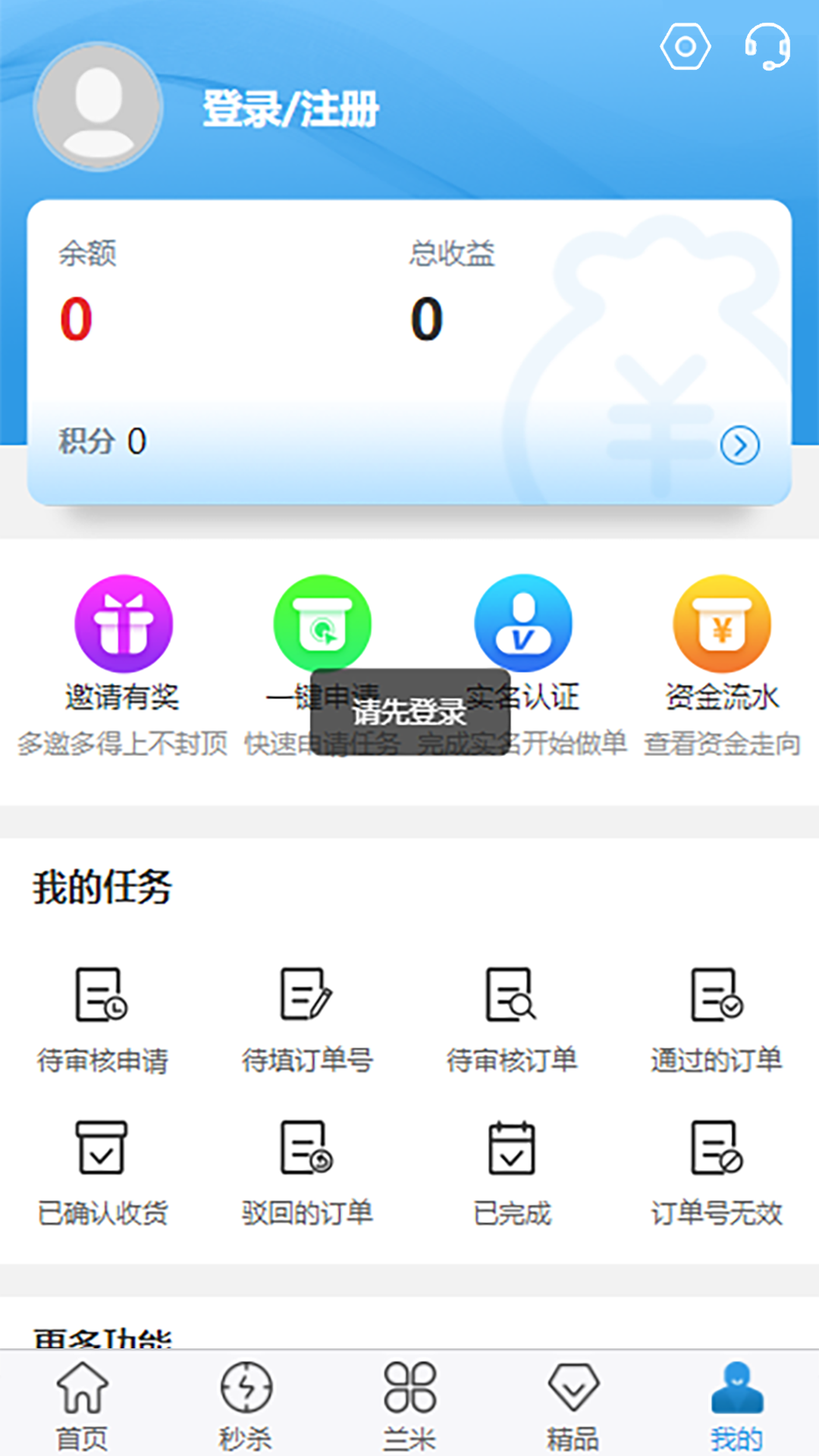Open the settings gear icon
The height and width of the screenshot is (1456, 819).
(x=685, y=45)
